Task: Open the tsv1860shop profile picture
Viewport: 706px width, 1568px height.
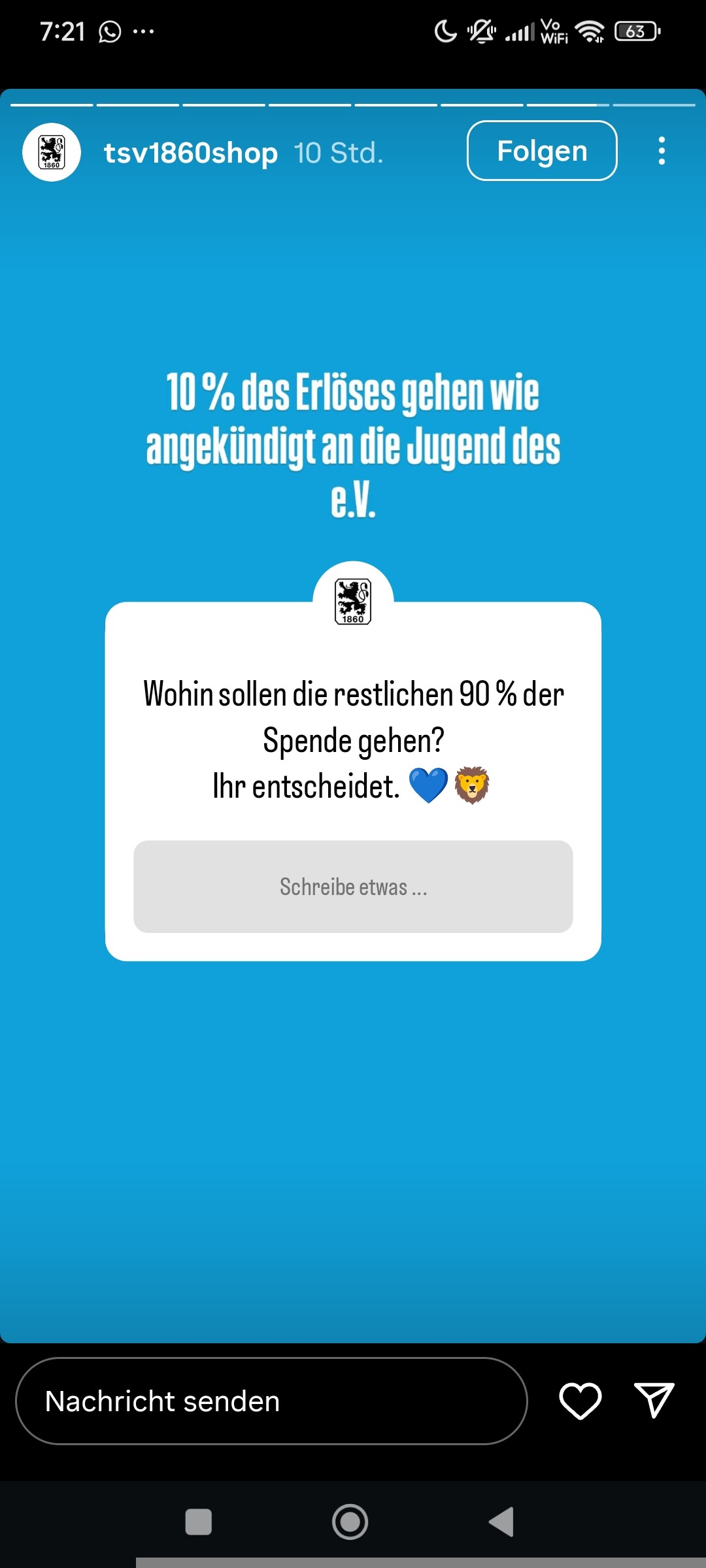Action: tap(52, 152)
